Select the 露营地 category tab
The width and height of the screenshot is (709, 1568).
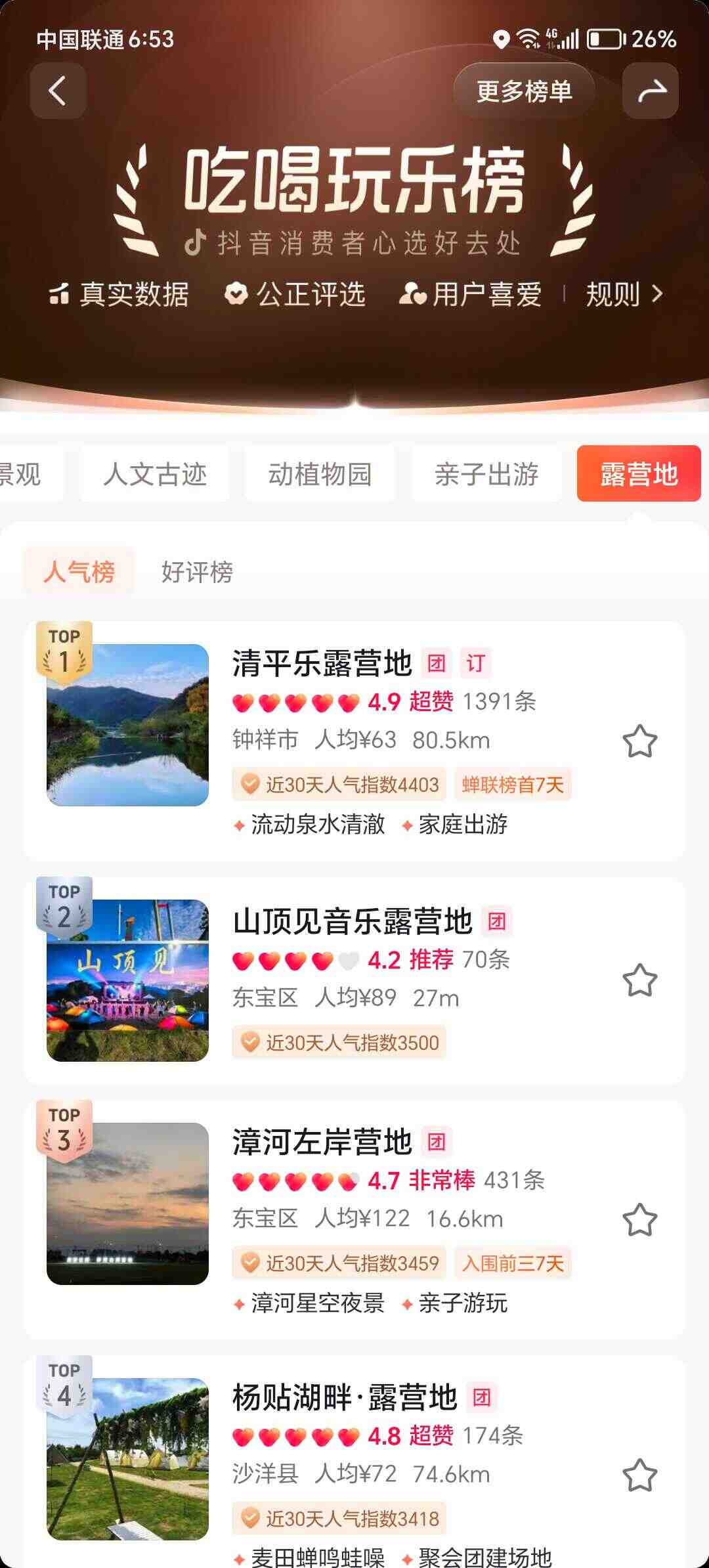(639, 473)
